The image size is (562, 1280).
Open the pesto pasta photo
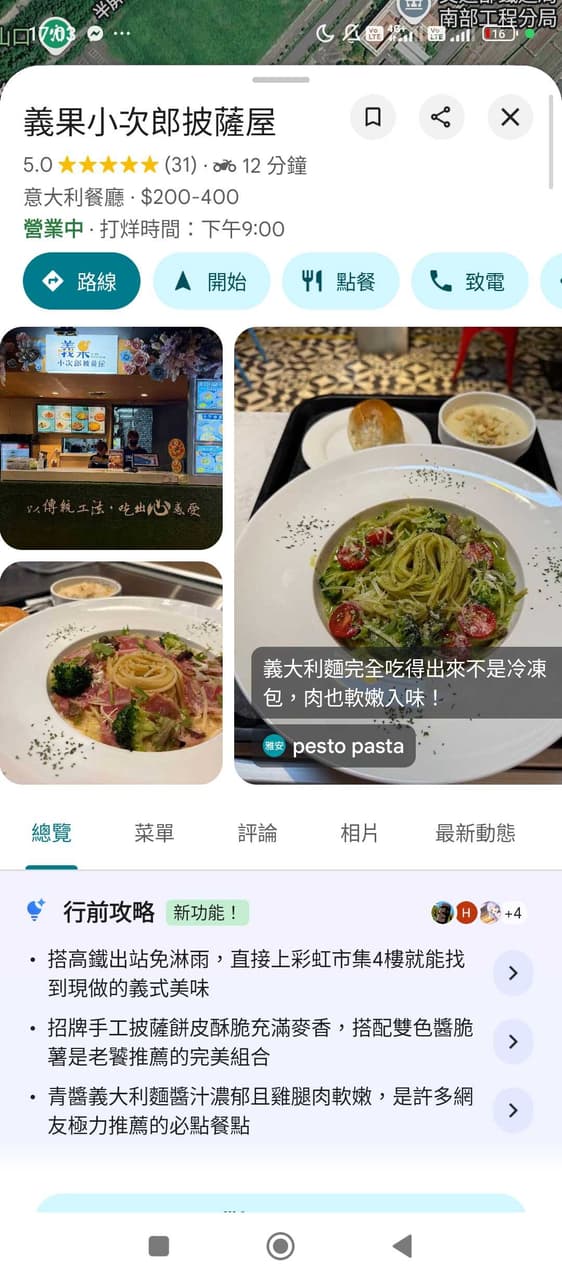398,555
